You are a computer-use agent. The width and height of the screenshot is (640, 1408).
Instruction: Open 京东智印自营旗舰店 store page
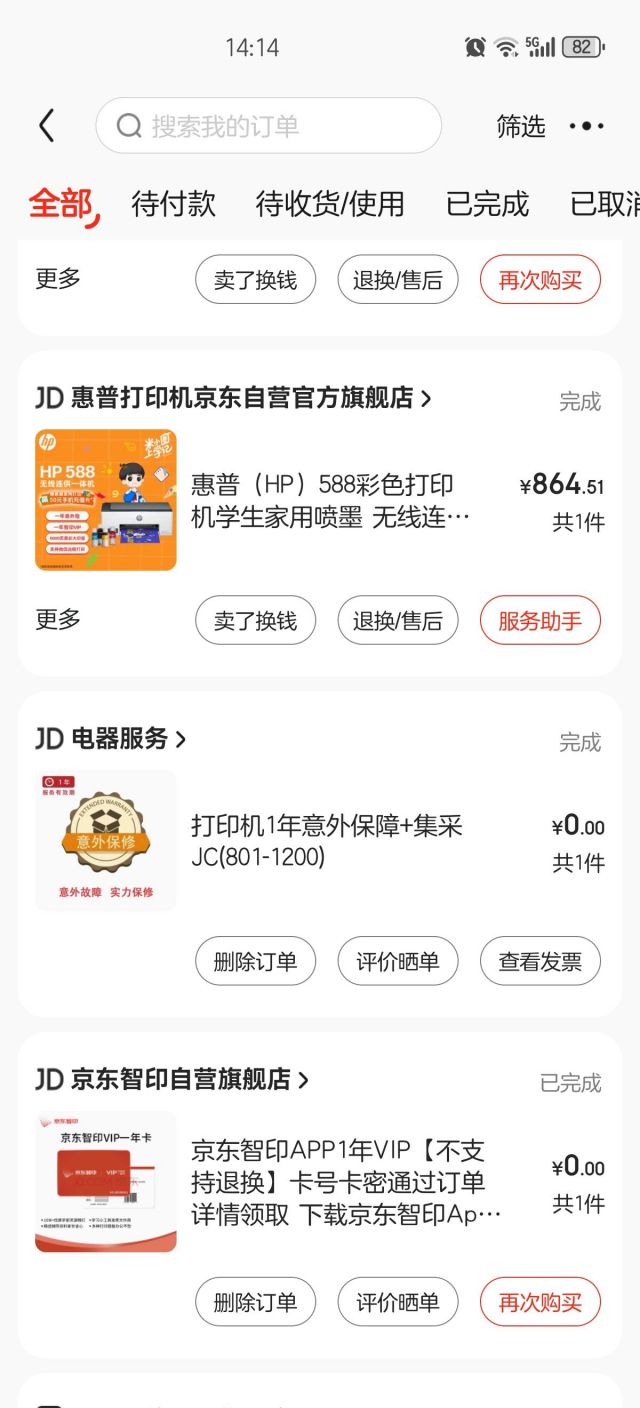pos(180,1080)
